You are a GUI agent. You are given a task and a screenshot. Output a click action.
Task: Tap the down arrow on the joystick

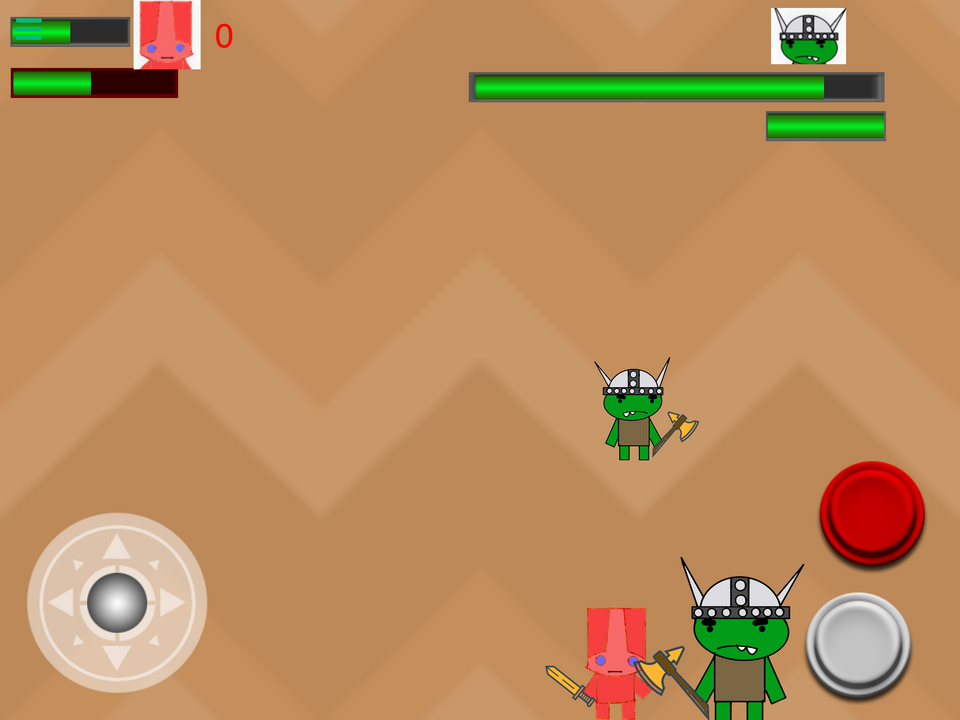pyautogui.click(x=116, y=658)
